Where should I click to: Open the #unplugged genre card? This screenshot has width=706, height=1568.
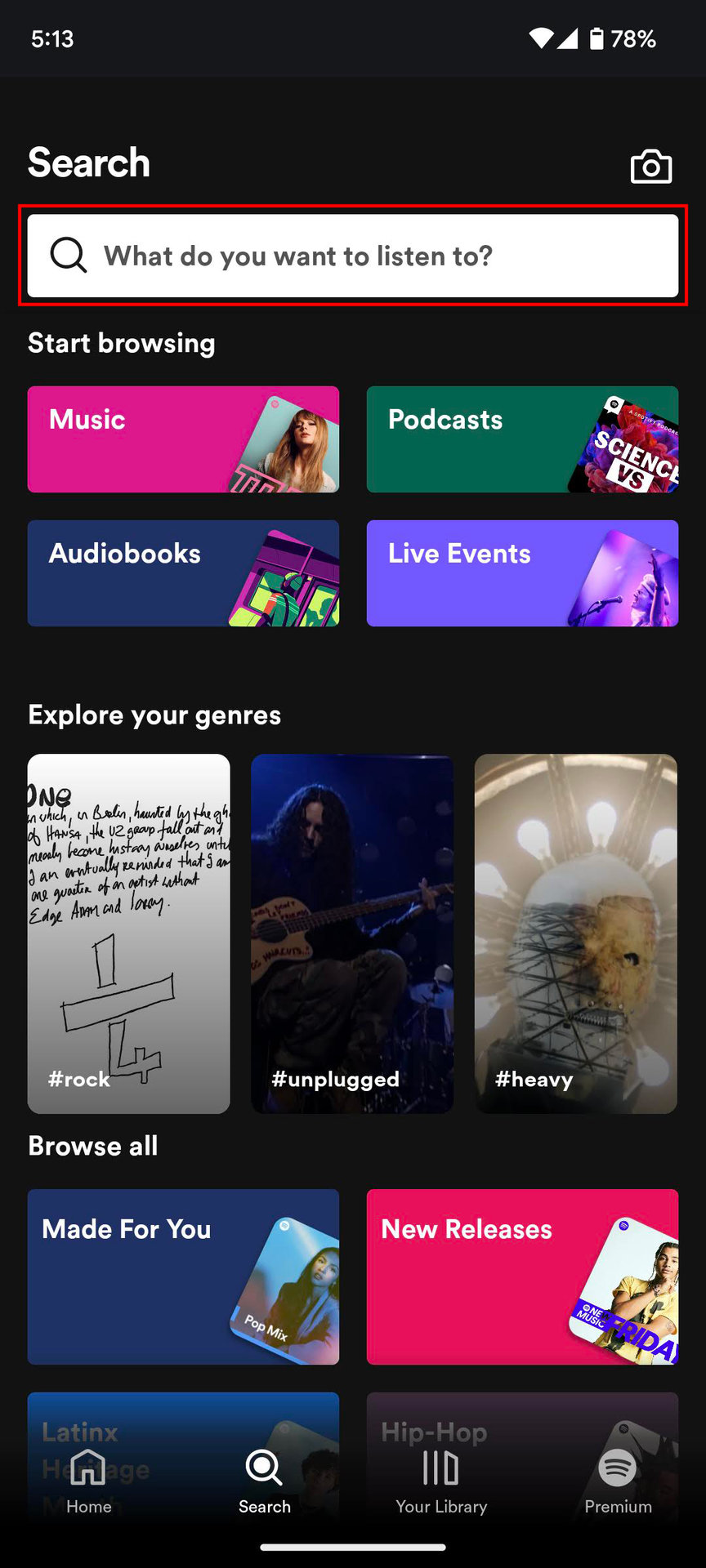[352, 933]
